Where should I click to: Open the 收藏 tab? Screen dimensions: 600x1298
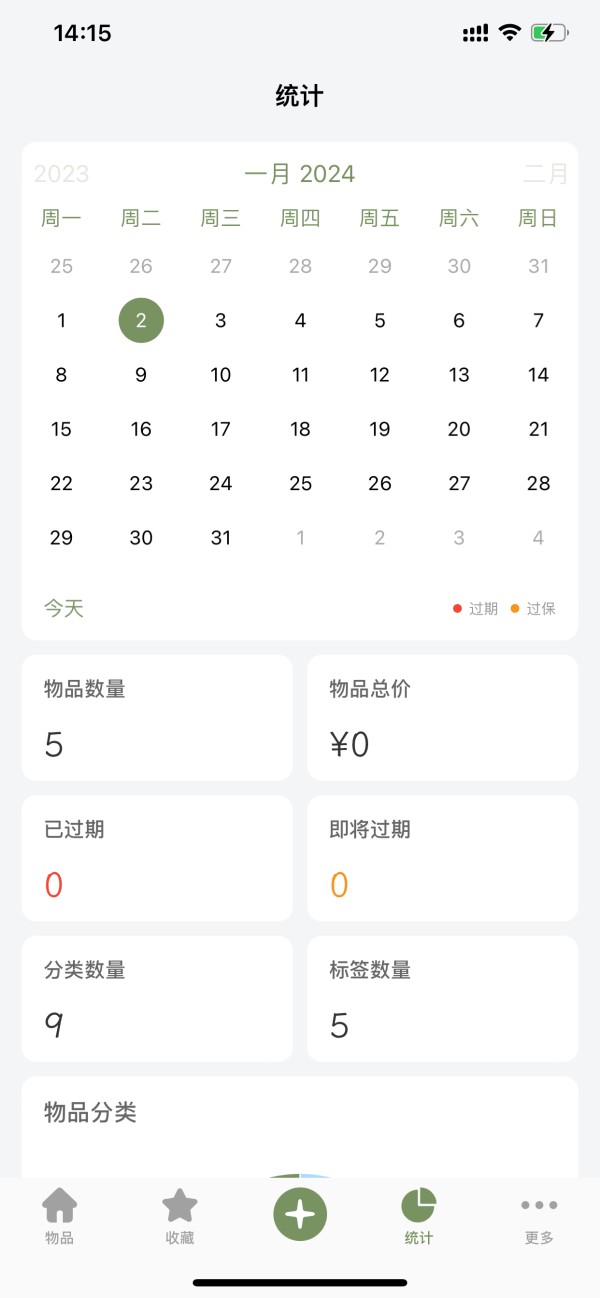pos(180,1216)
